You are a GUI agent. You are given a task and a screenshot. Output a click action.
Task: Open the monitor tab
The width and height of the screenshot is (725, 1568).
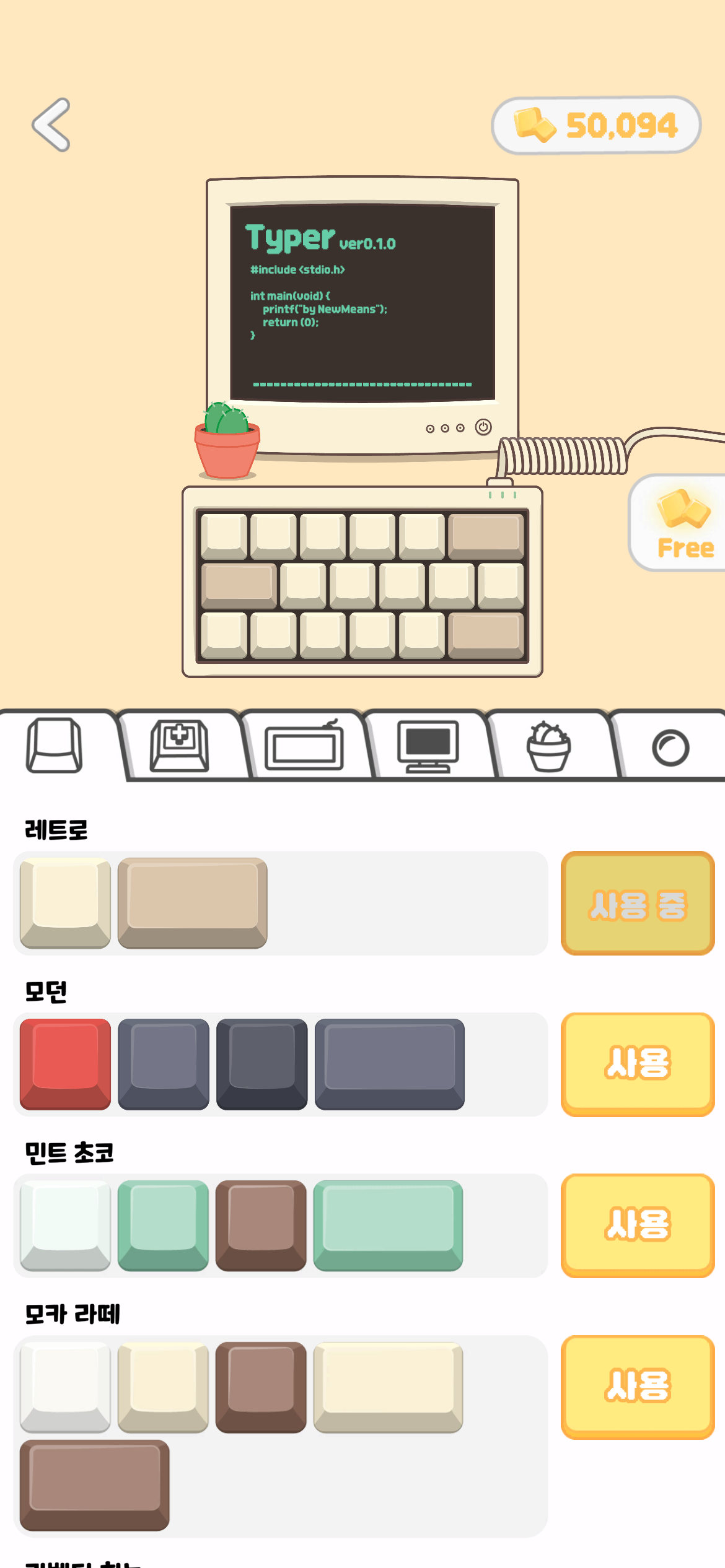point(428,746)
